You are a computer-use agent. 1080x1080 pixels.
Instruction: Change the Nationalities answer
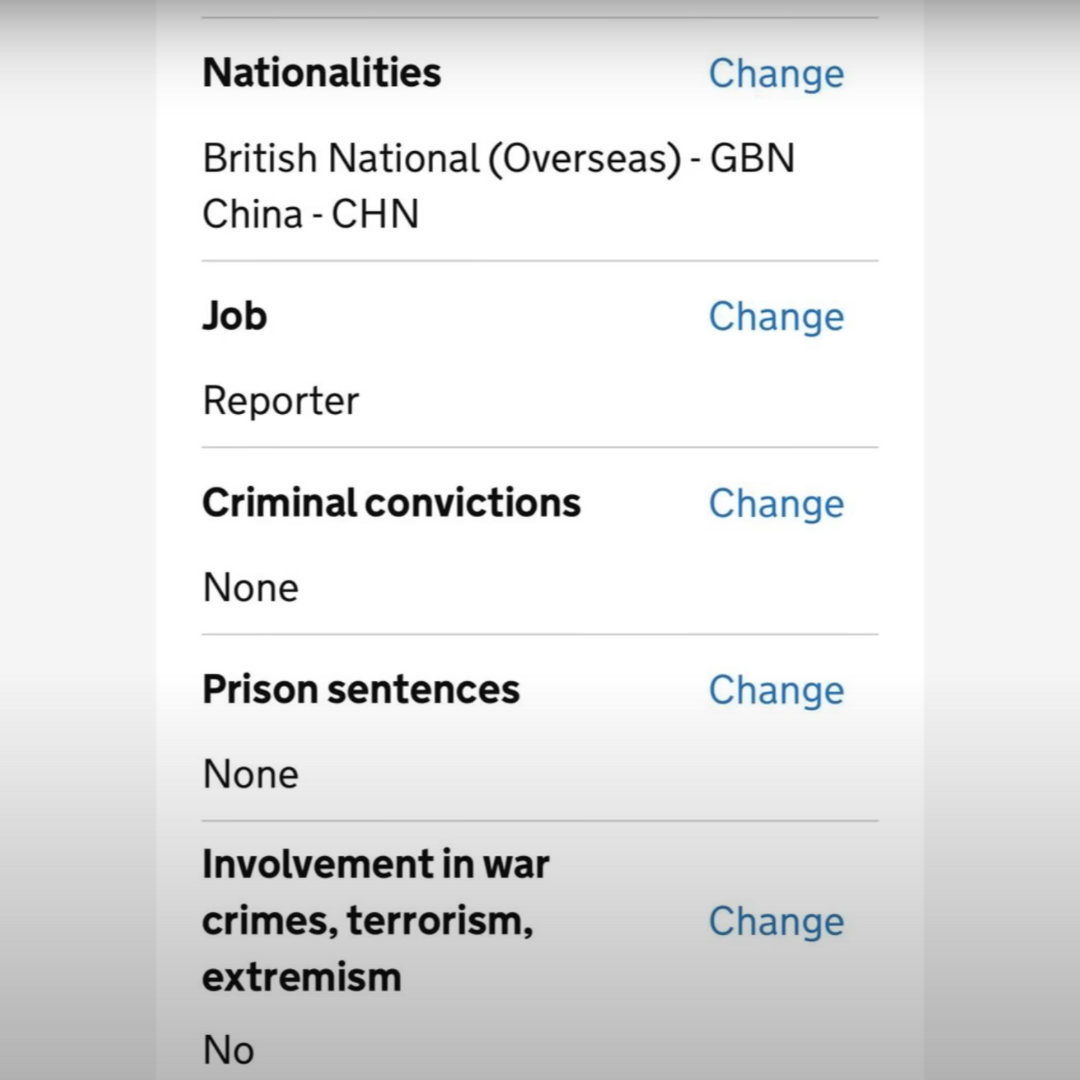[776, 75]
